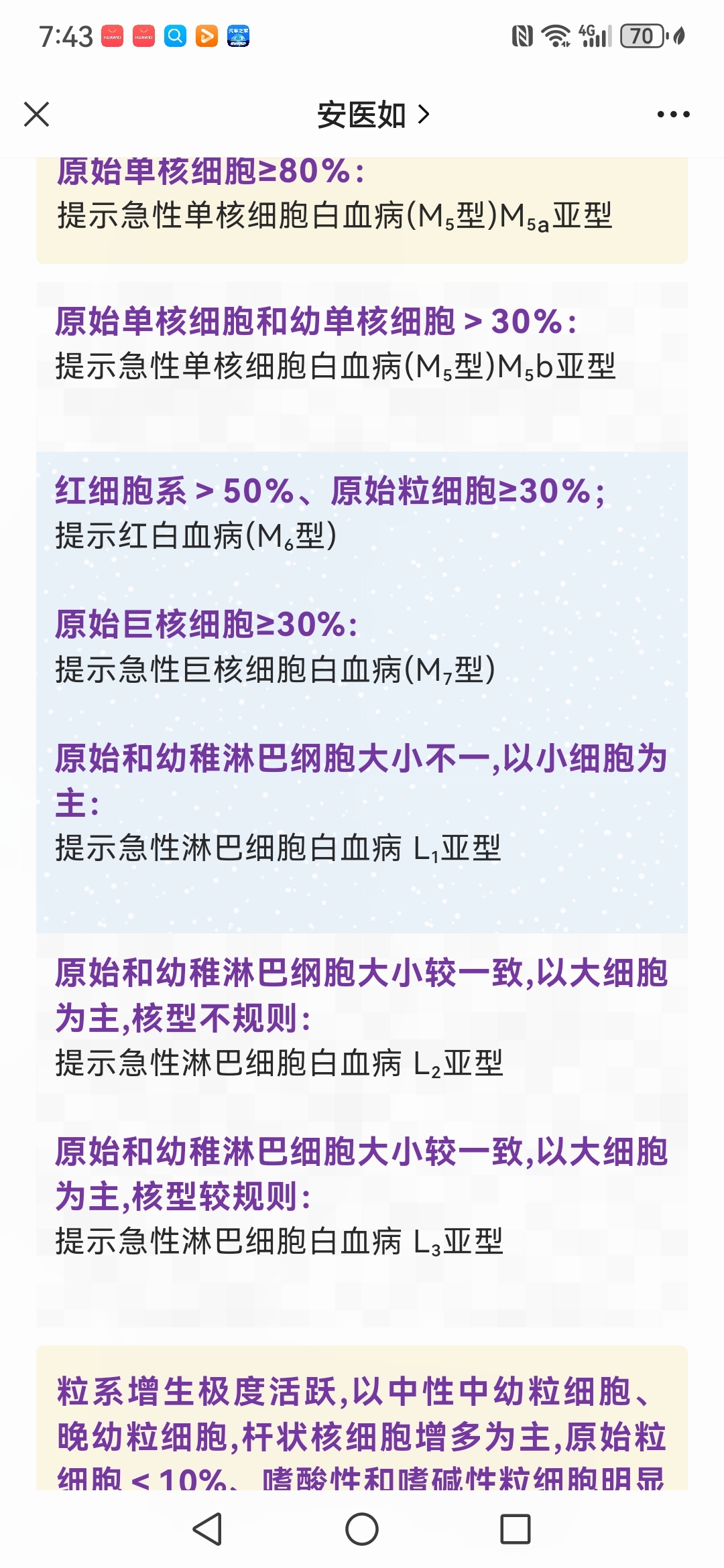Open the 安医如 account title
Image resolution: width=724 pixels, height=1568 pixels.
coord(373,115)
